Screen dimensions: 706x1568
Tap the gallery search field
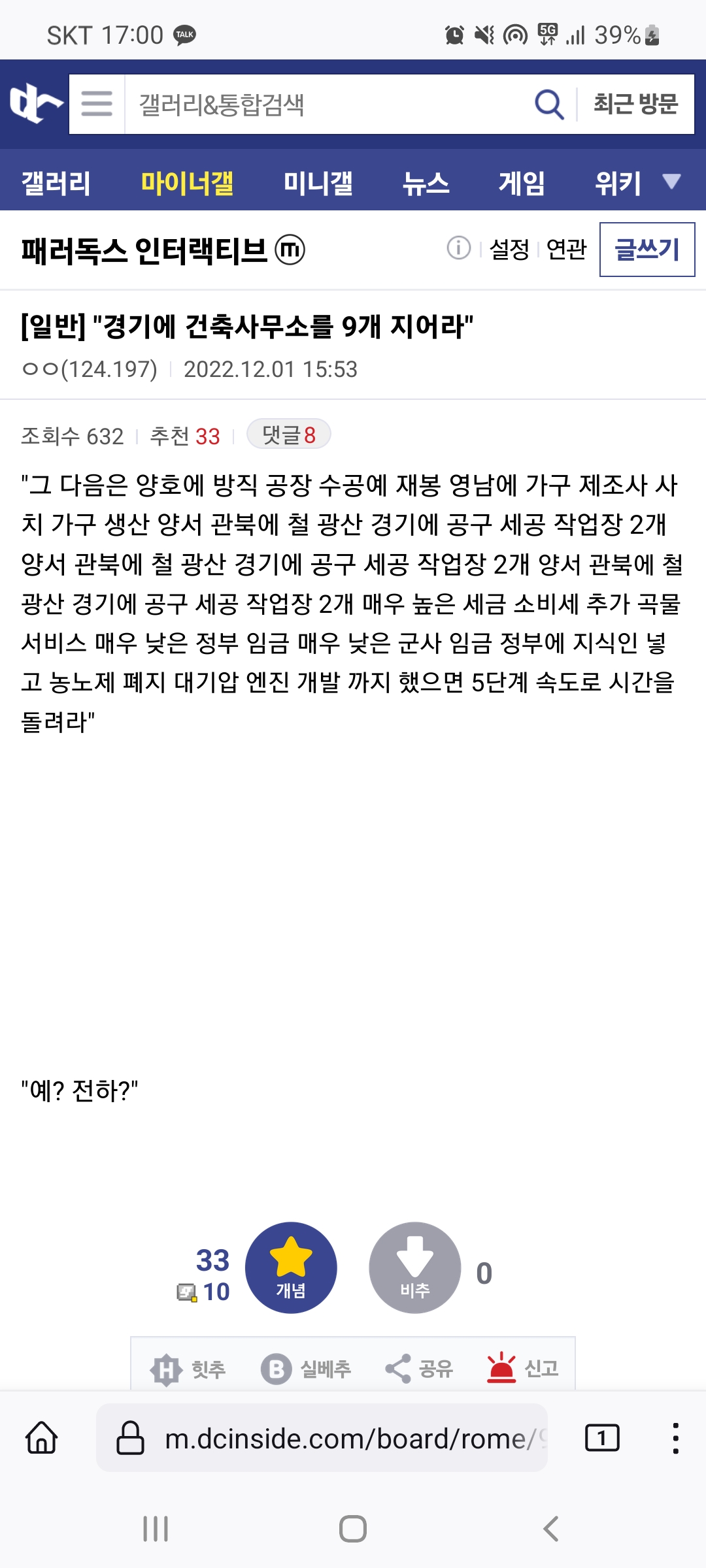pyautogui.click(x=327, y=105)
